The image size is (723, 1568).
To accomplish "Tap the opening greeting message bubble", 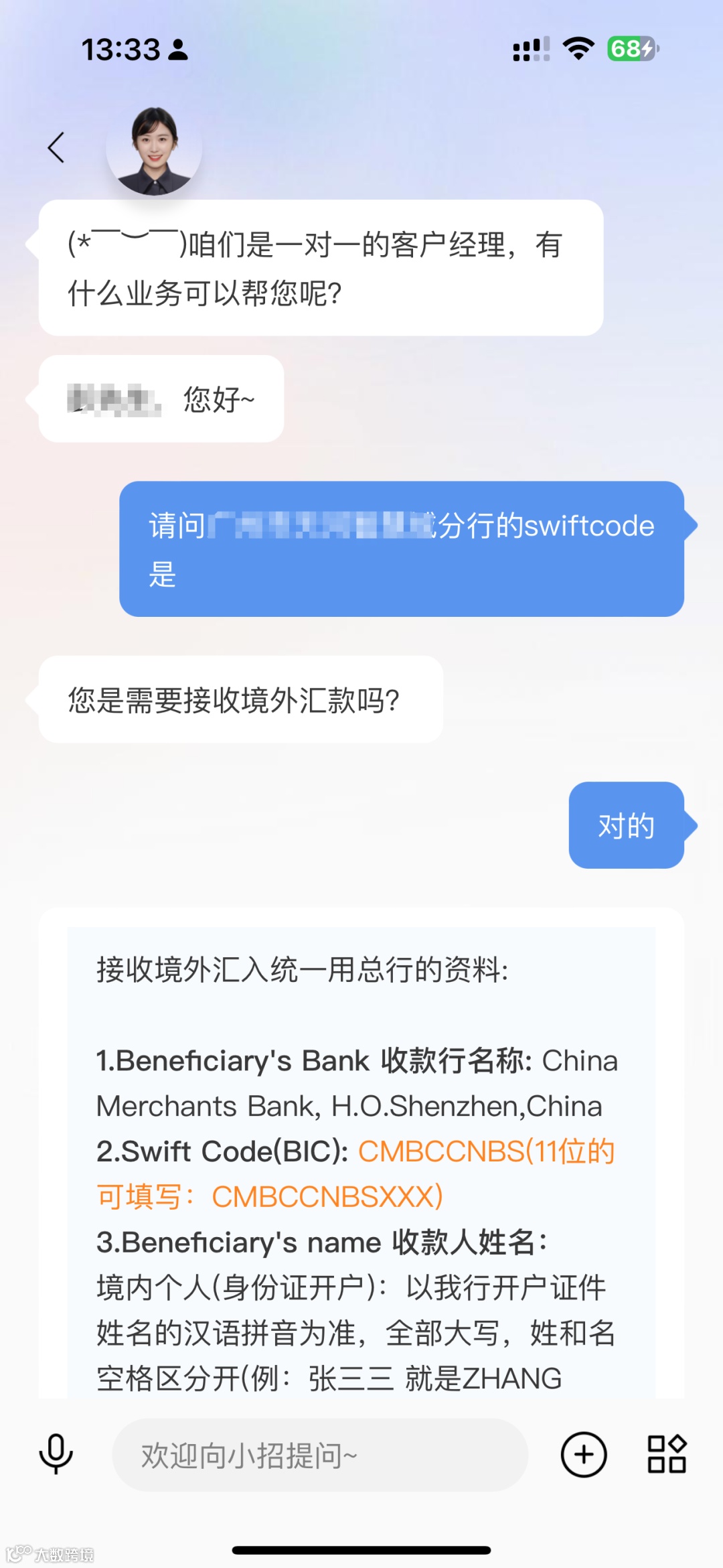I will click(321, 267).
